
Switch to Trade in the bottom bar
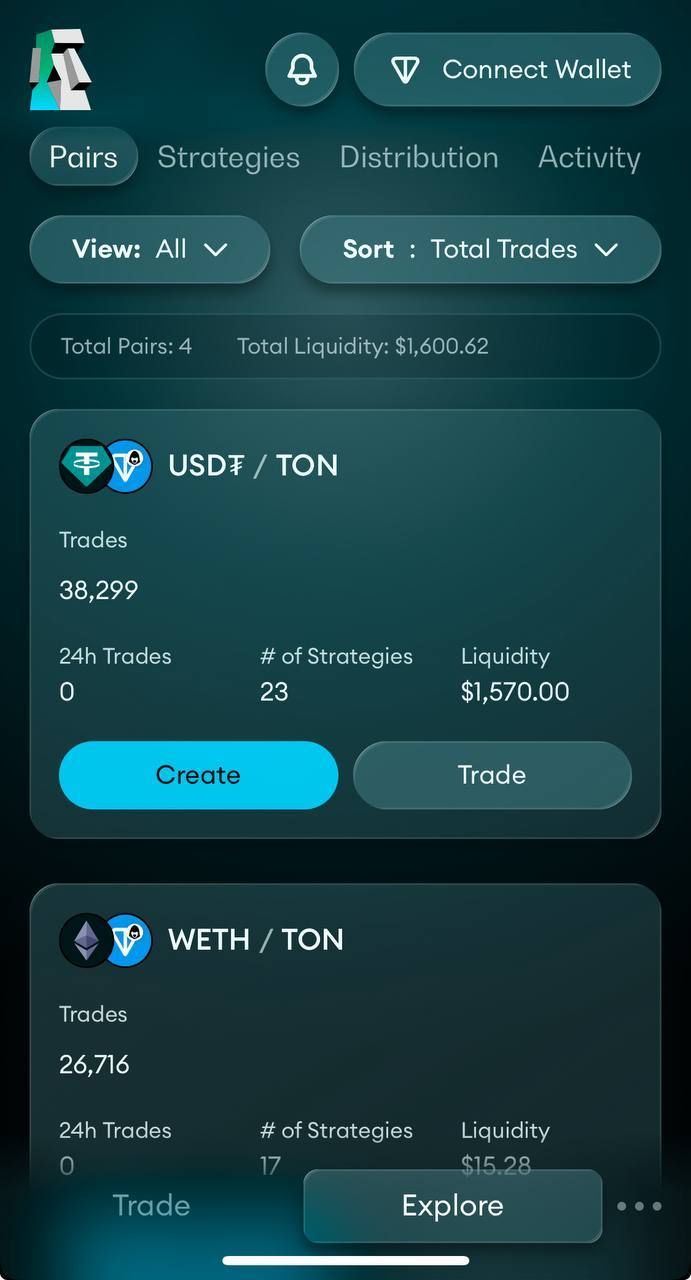[x=151, y=1205]
